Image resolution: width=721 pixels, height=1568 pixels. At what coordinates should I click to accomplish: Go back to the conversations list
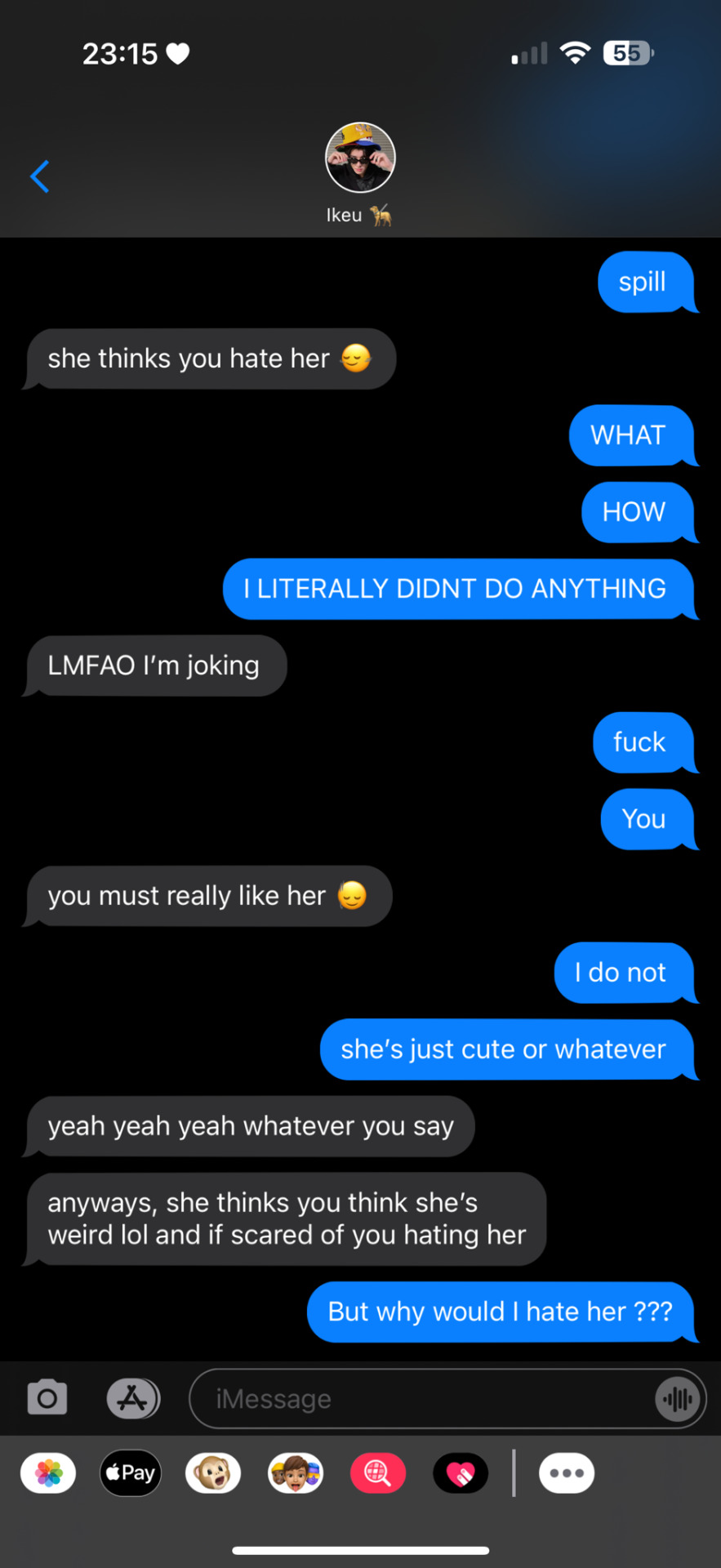pyautogui.click(x=40, y=176)
